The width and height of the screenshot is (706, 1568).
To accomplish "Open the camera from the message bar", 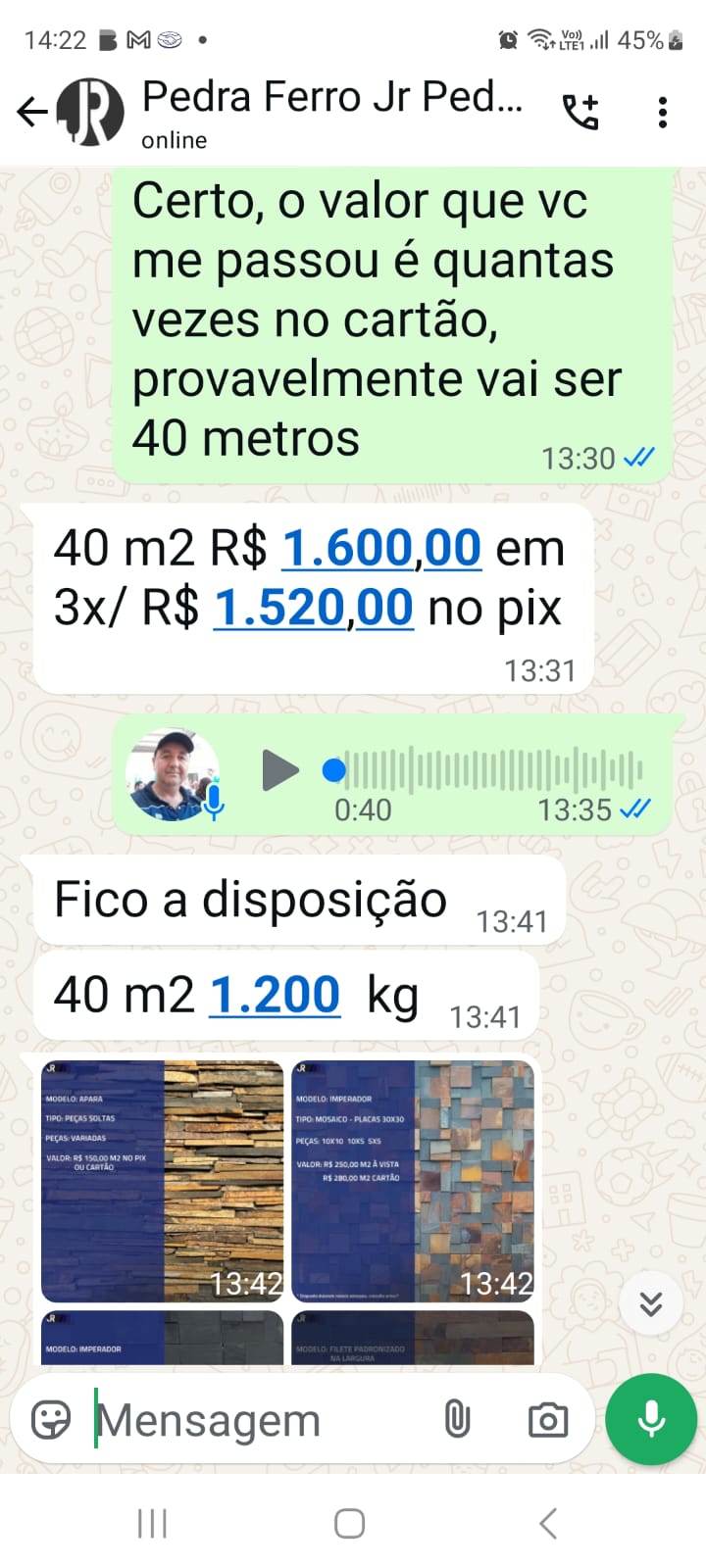I will (x=548, y=1418).
